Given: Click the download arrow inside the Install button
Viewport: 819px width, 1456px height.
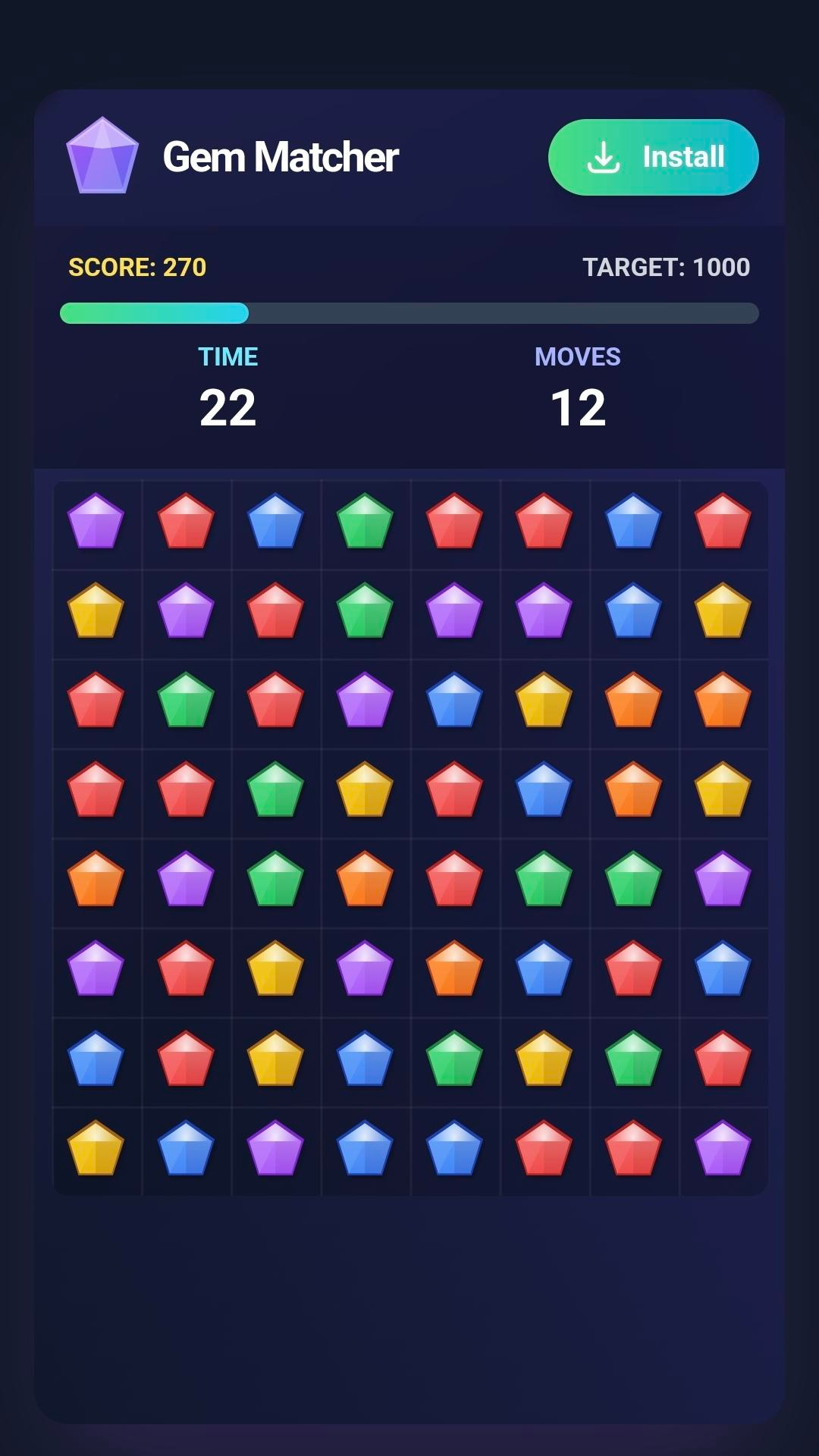Looking at the screenshot, I should click(604, 157).
